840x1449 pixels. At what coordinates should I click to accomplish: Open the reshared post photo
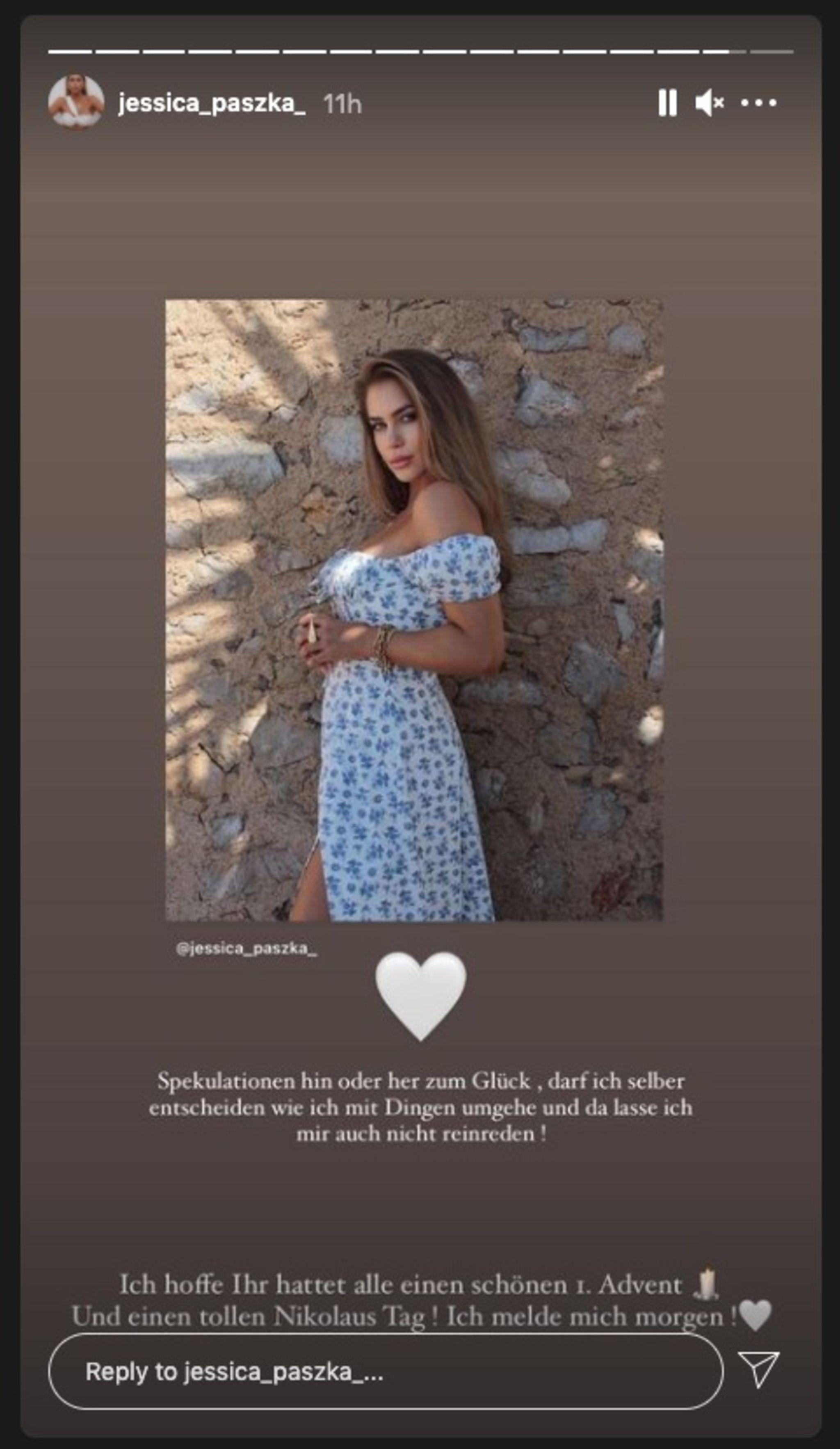click(x=414, y=610)
